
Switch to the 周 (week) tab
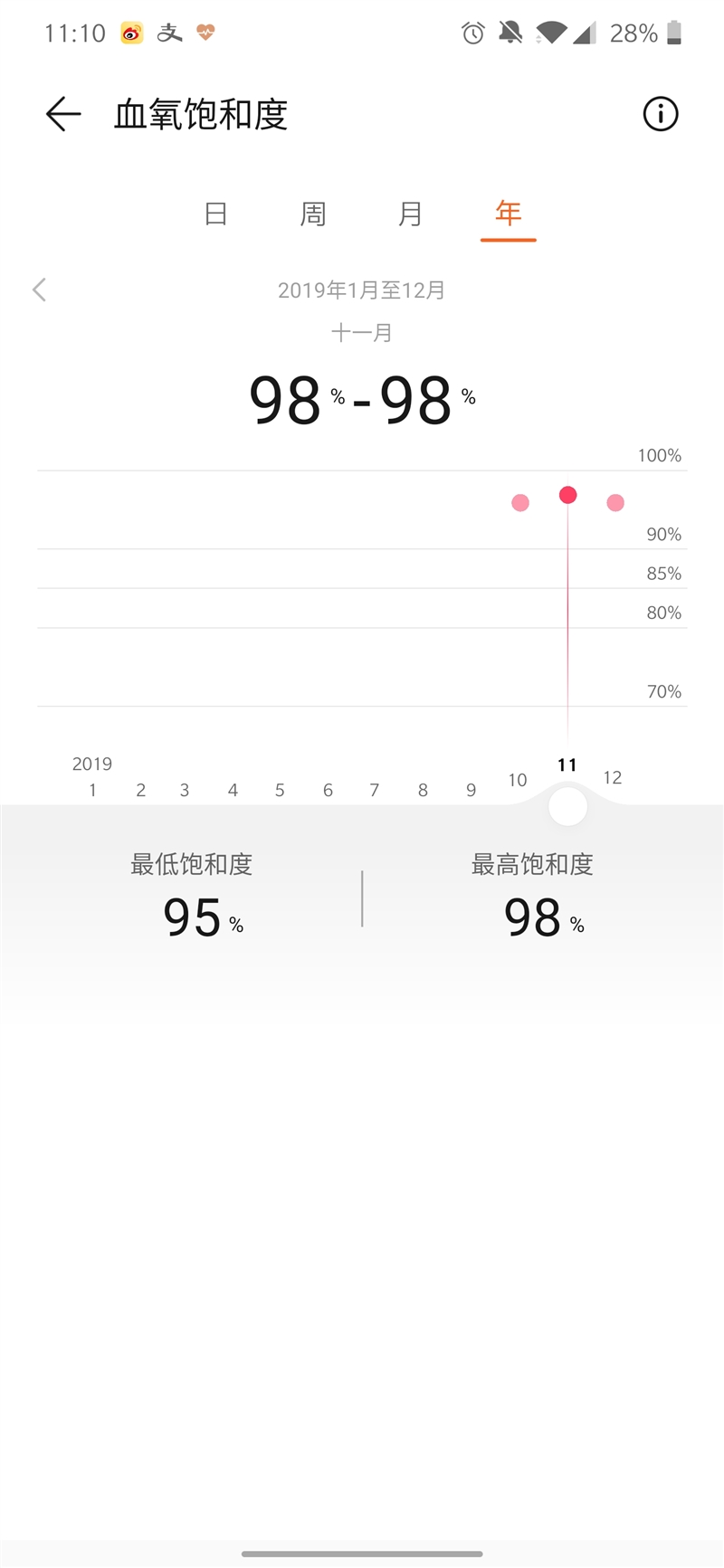tap(313, 214)
